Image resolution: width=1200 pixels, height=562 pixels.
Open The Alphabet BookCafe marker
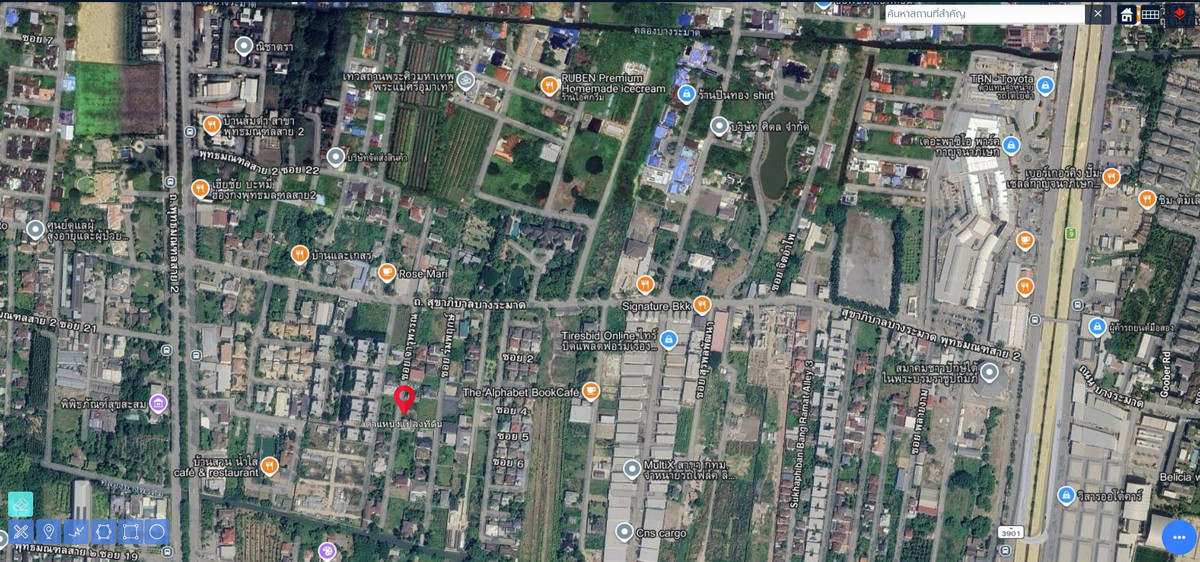(591, 391)
